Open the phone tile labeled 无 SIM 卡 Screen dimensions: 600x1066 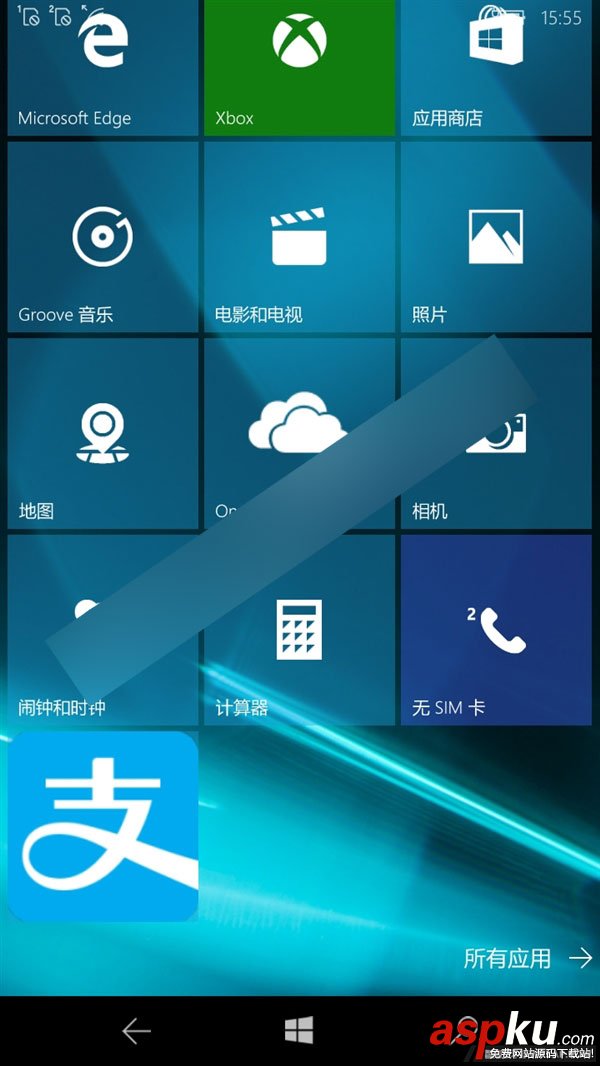pyautogui.click(x=496, y=630)
